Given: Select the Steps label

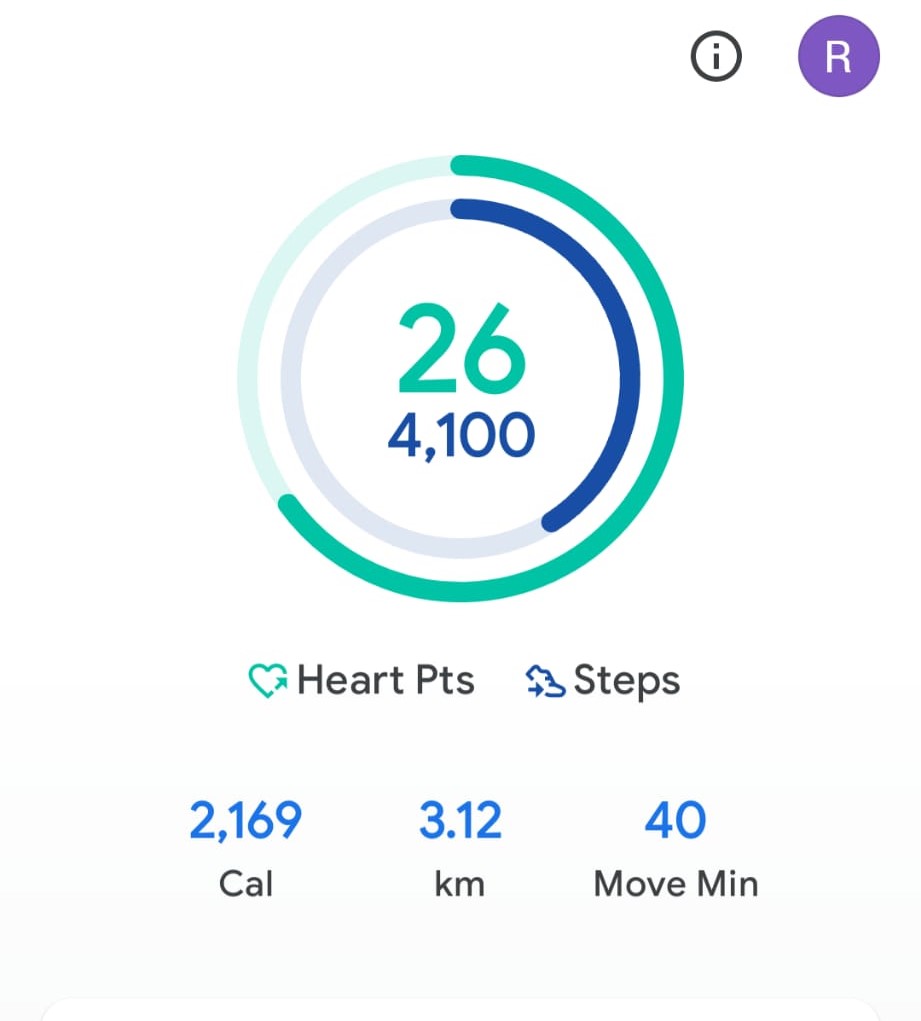Looking at the screenshot, I should (626, 680).
